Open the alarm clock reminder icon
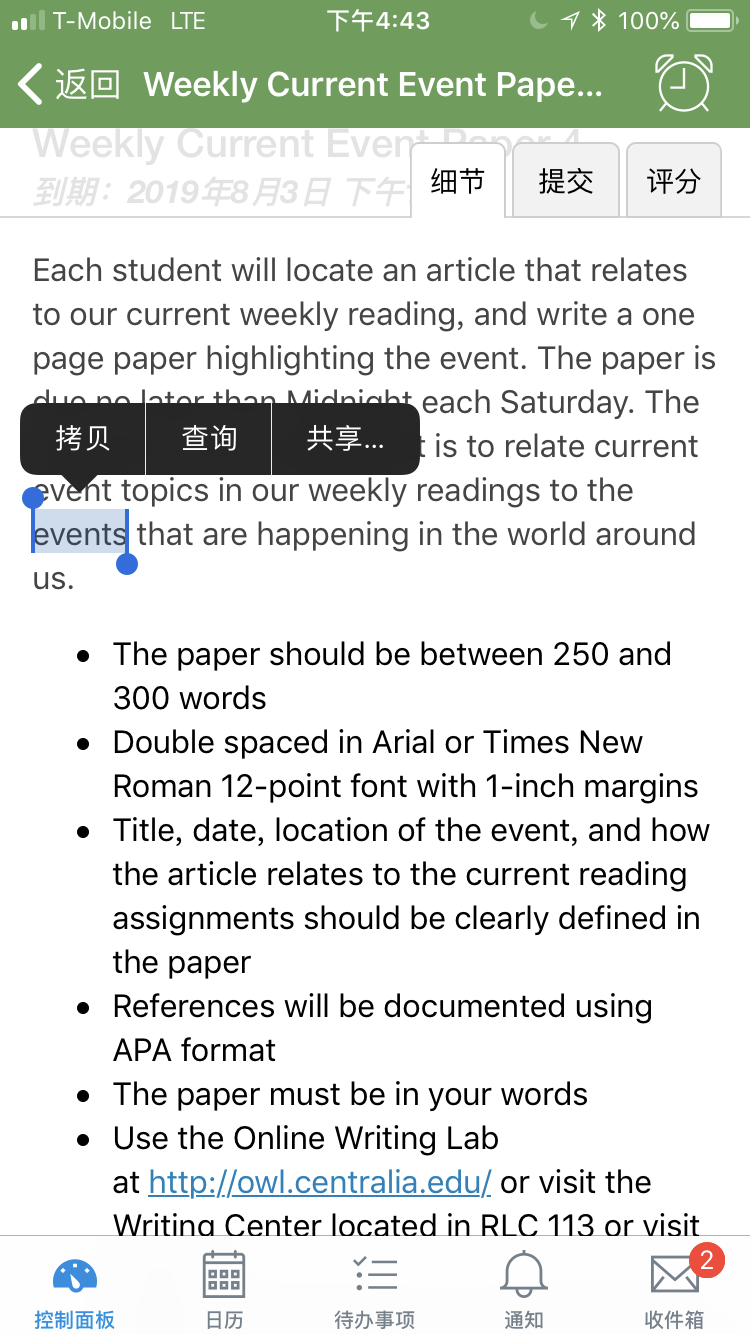The width and height of the screenshot is (750, 1334). 685,83
